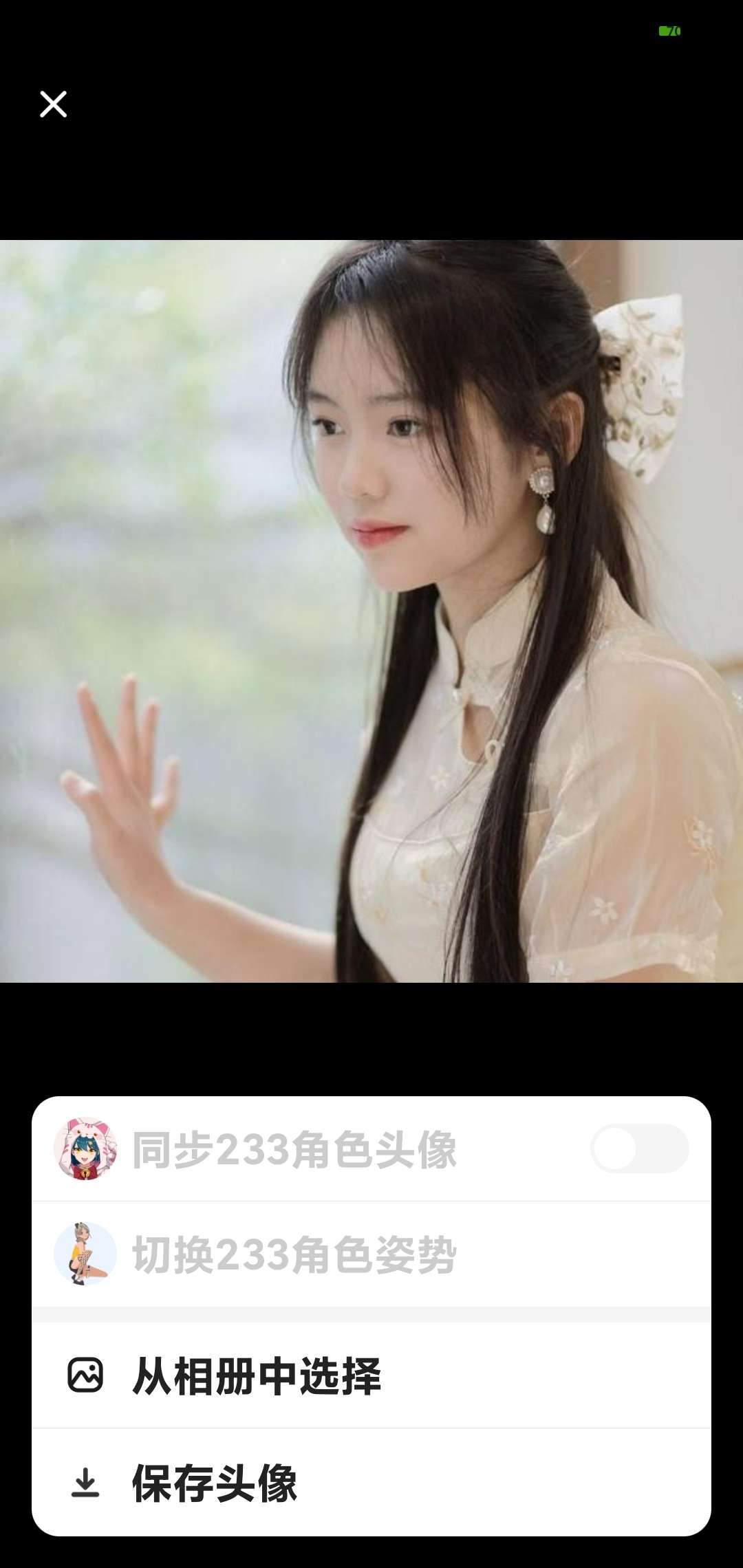
Task: Toggle 同步233角色头像 switch
Action: coord(639,1148)
